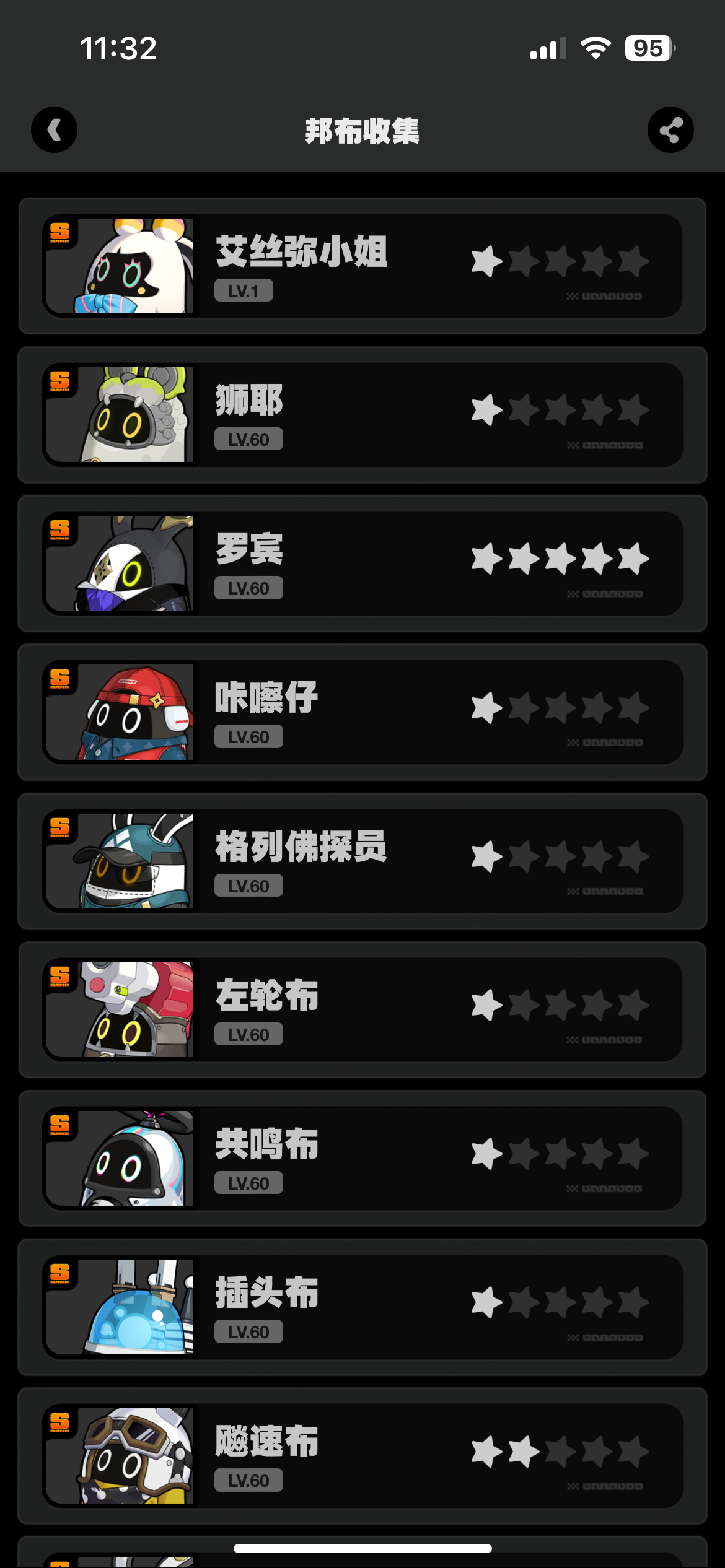Screen dimensions: 725x1568
Task: Select the 咔嚓仔 entry
Action: [362, 712]
